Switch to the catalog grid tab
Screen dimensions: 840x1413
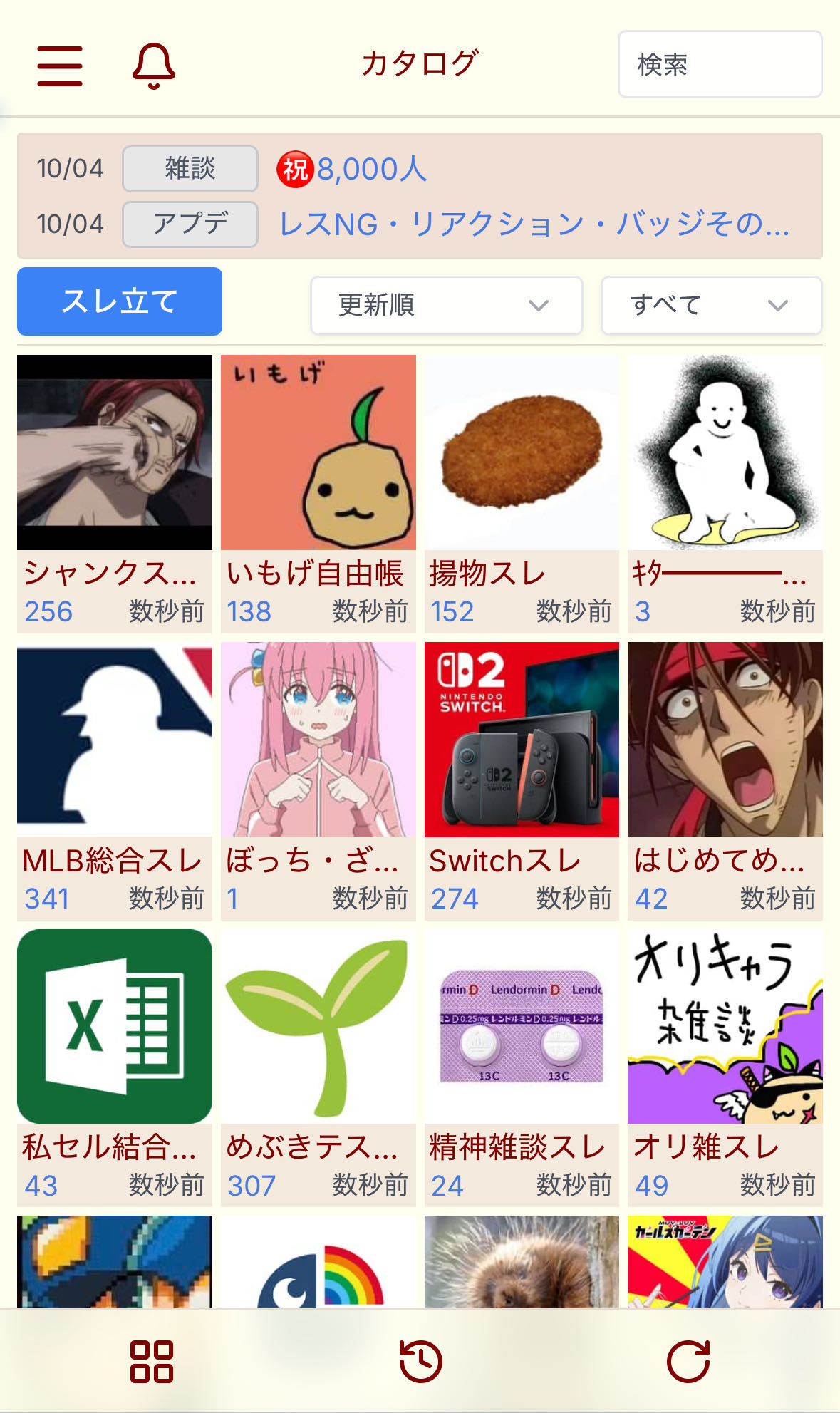click(x=152, y=1362)
